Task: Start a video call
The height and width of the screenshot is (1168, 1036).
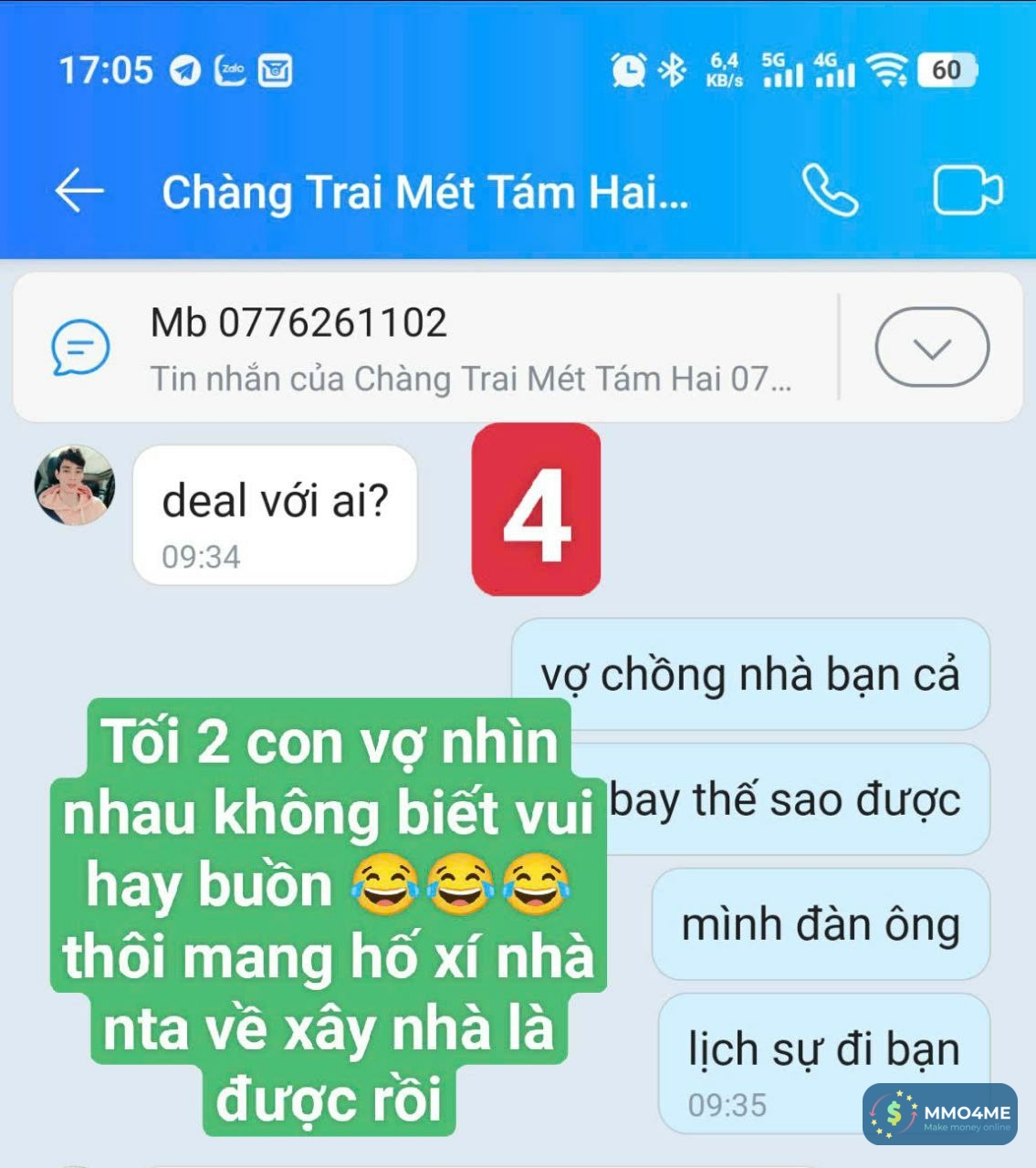Action: [x=968, y=191]
